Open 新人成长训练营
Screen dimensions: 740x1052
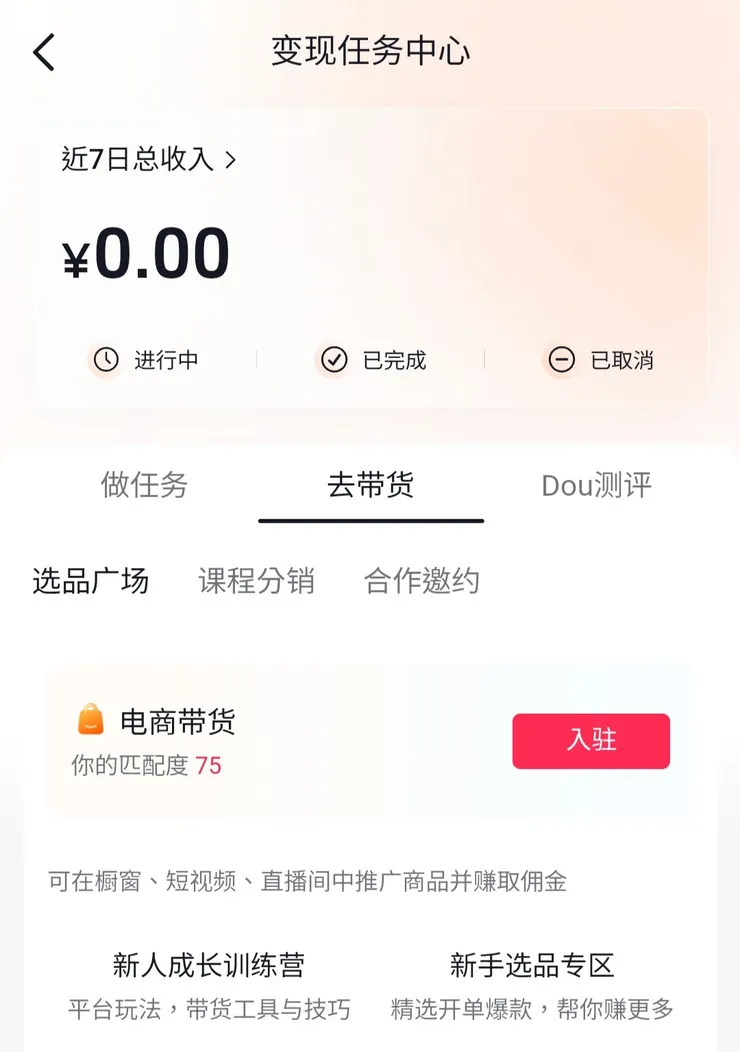tap(209, 980)
